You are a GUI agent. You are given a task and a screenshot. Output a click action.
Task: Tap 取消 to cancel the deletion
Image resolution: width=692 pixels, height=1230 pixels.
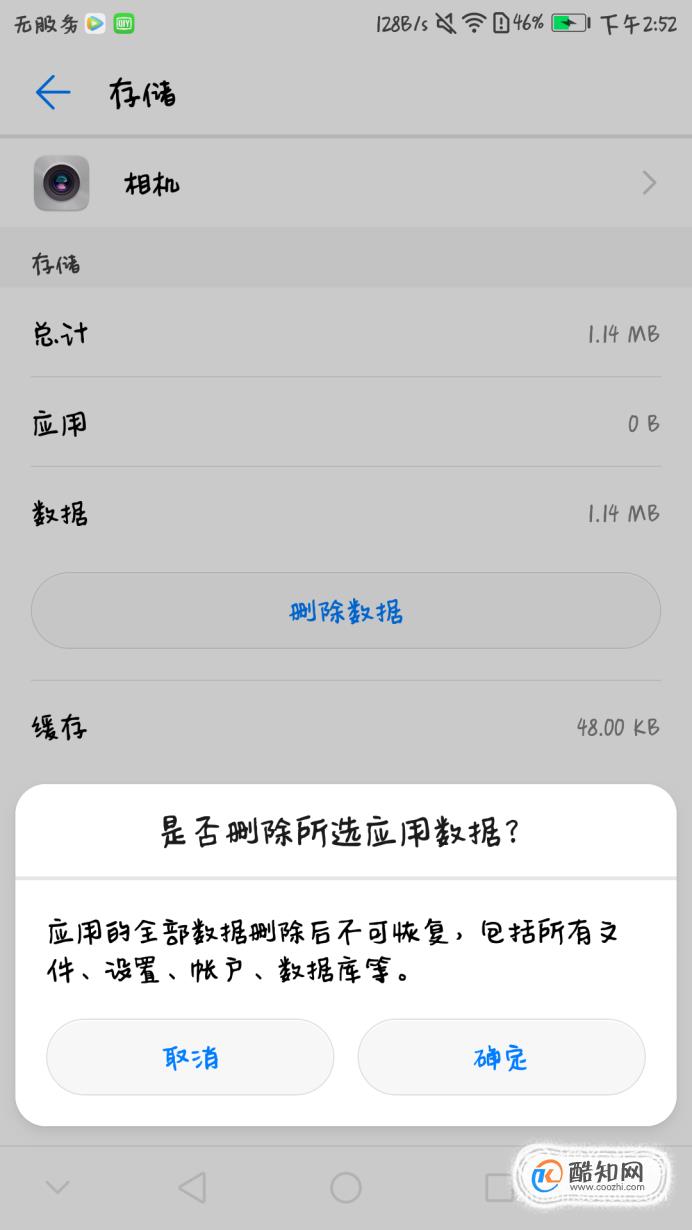coord(190,1057)
